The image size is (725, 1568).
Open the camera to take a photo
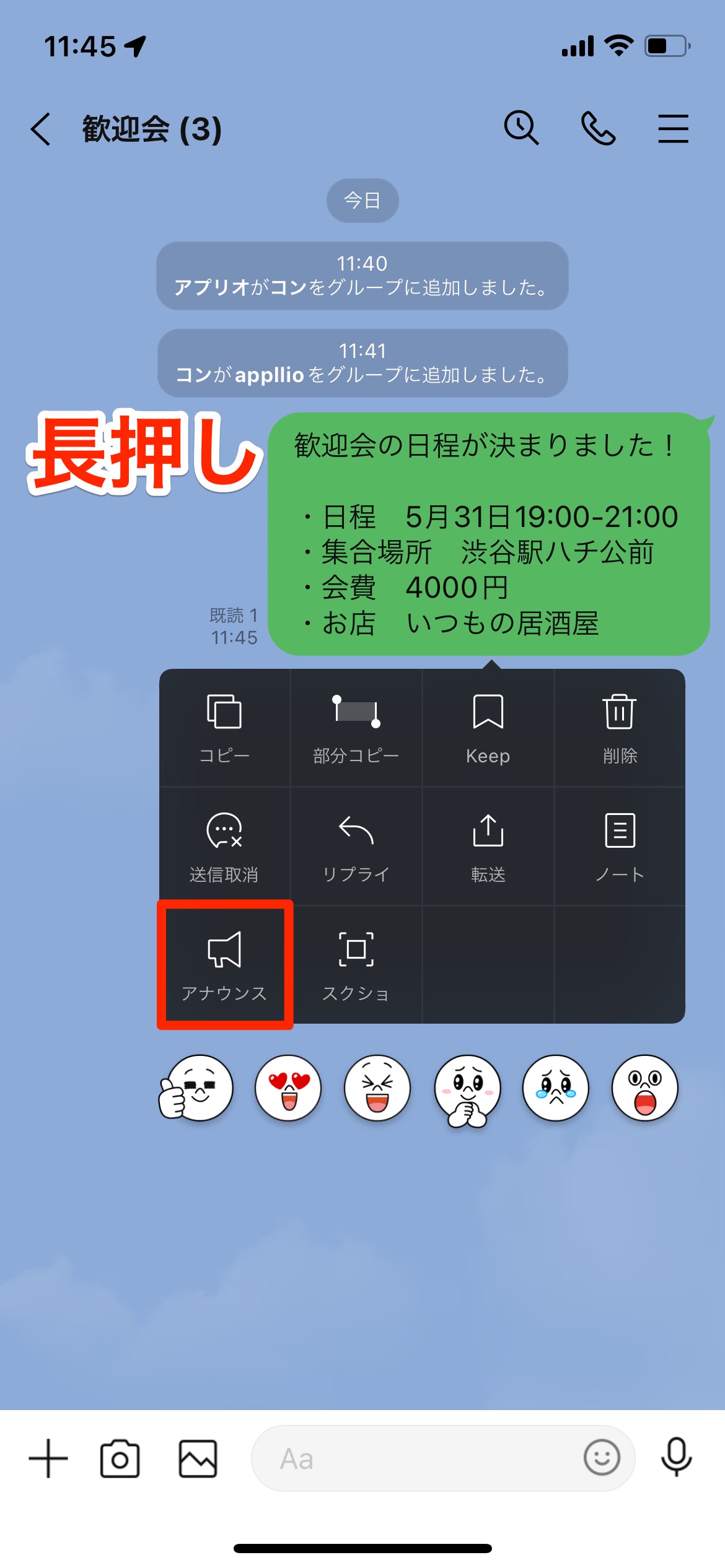(121, 1459)
